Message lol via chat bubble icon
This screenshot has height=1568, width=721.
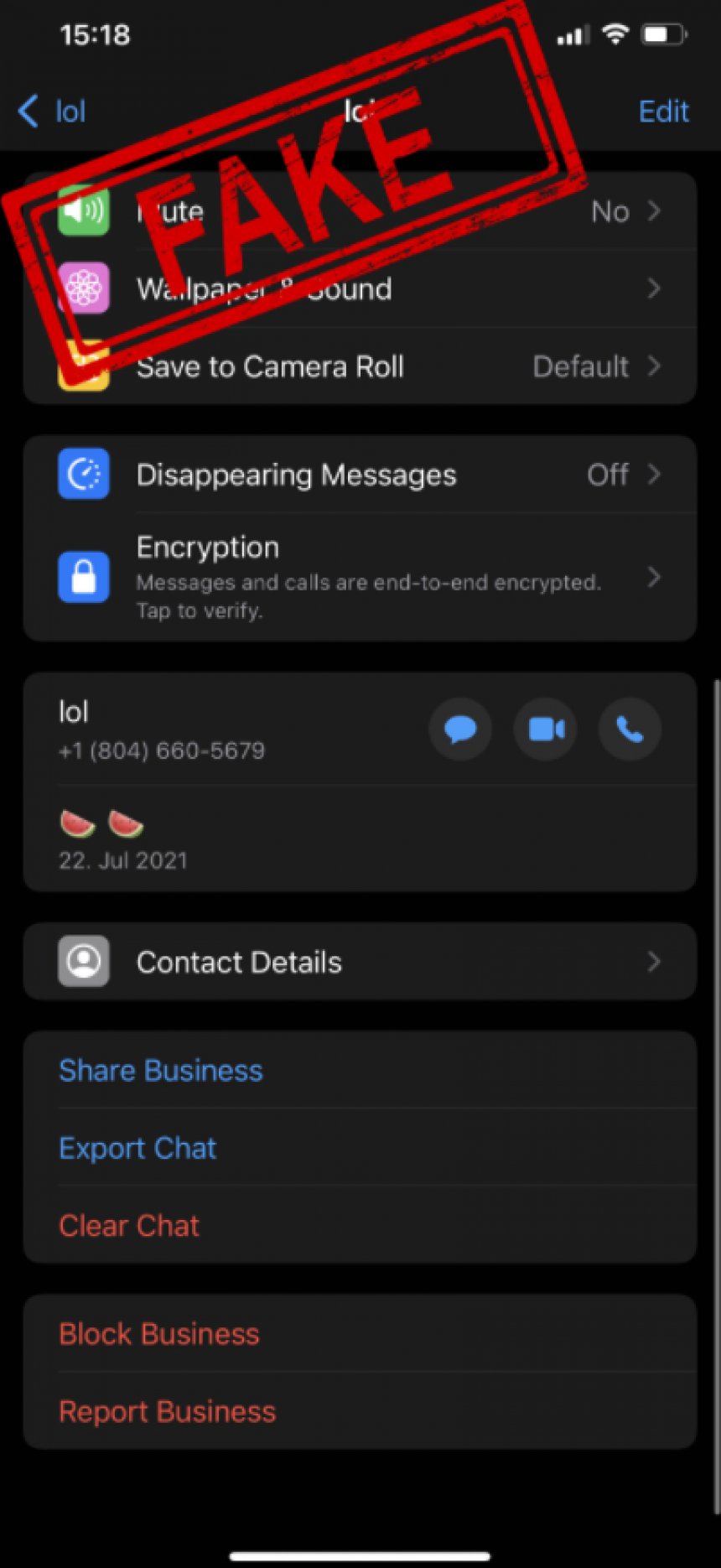click(x=460, y=729)
